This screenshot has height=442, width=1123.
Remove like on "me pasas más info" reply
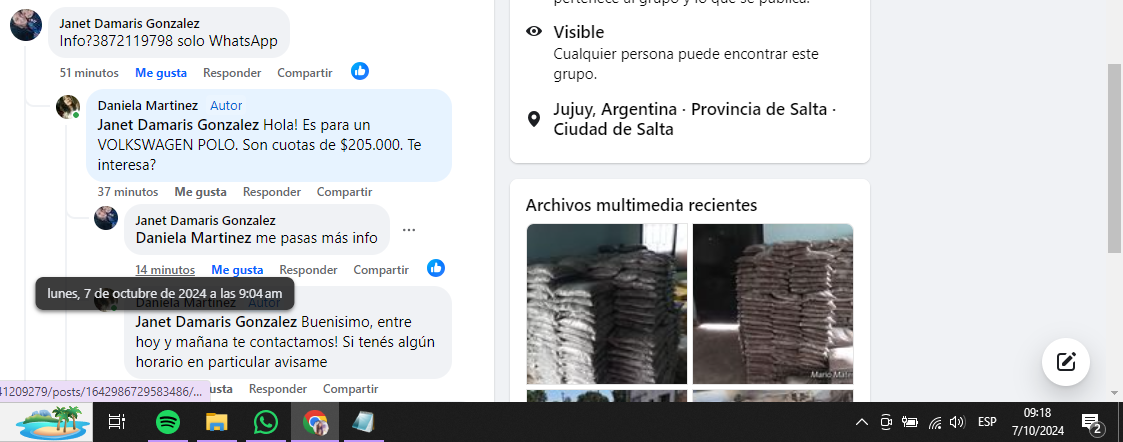[x=237, y=270]
